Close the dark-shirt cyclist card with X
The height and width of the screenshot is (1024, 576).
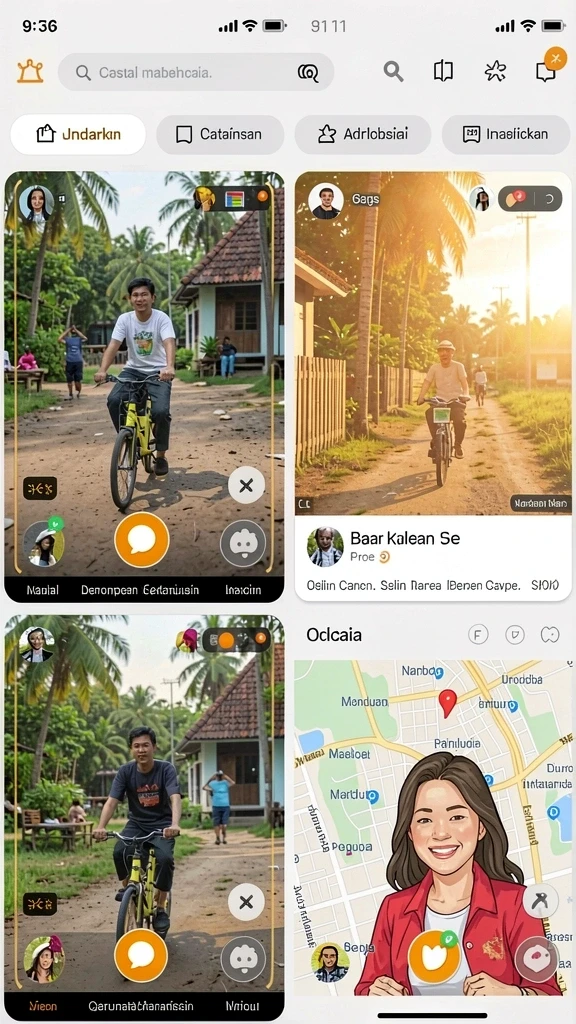[x=246, y=903]
